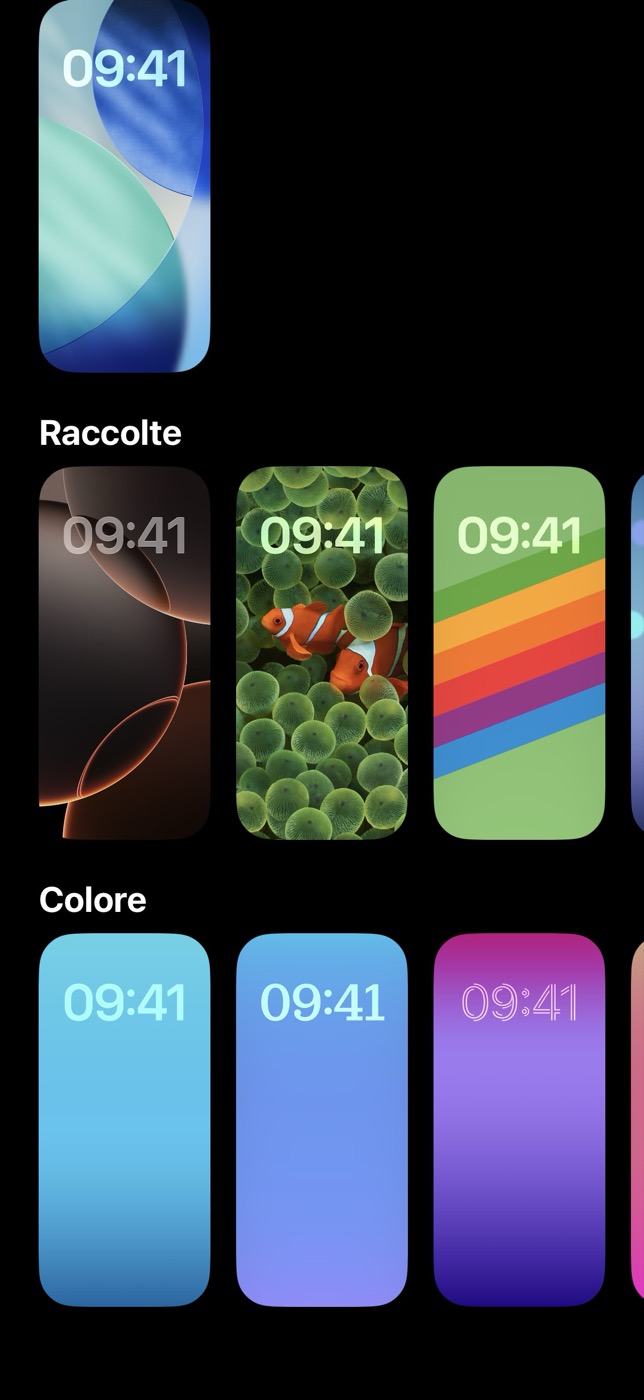This screenshot has height=1400, width=644.
Task: Select the light blue Colore wallpaper
Action: tap(125, 1120)
